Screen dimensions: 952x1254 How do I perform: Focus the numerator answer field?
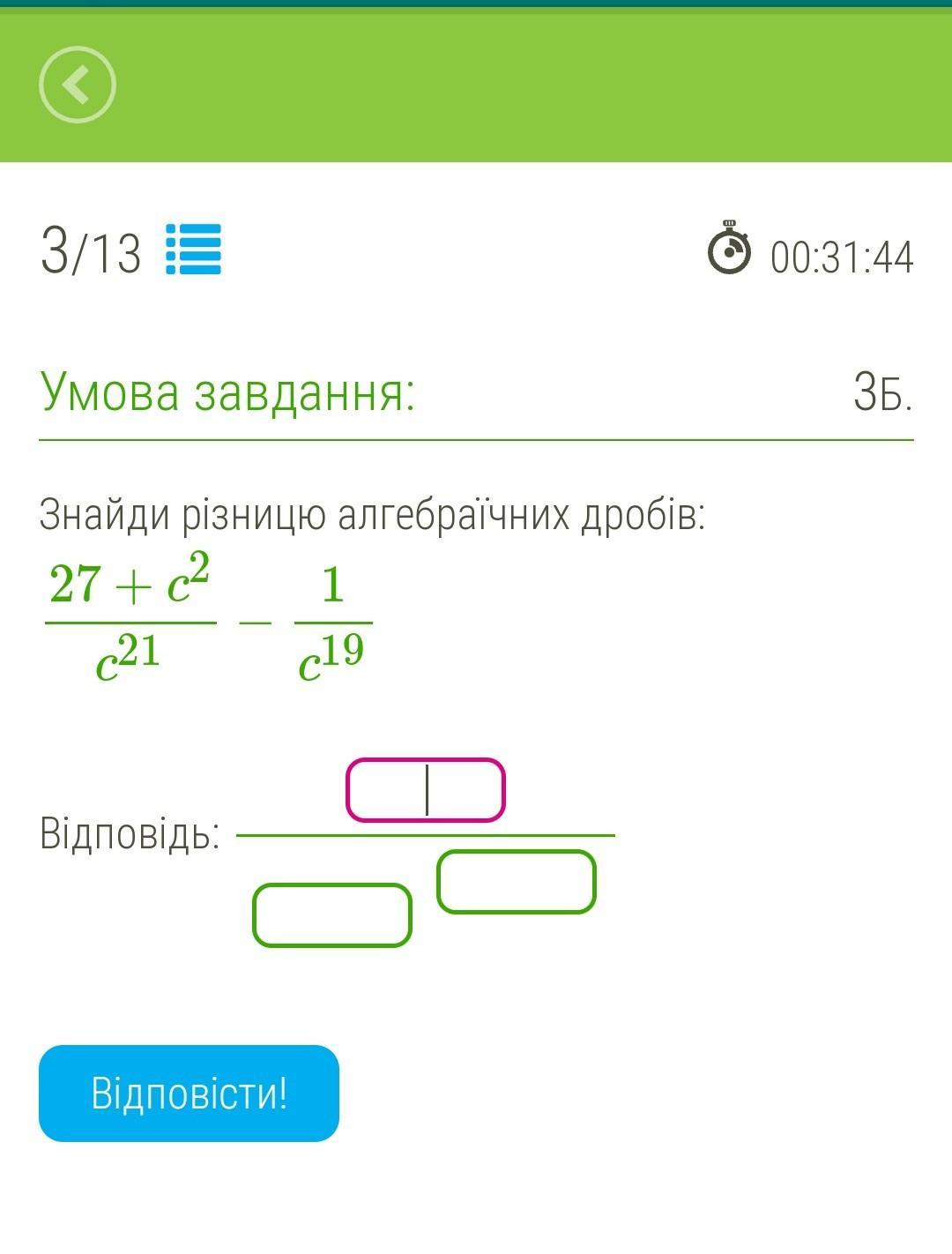tap(425, 790)
